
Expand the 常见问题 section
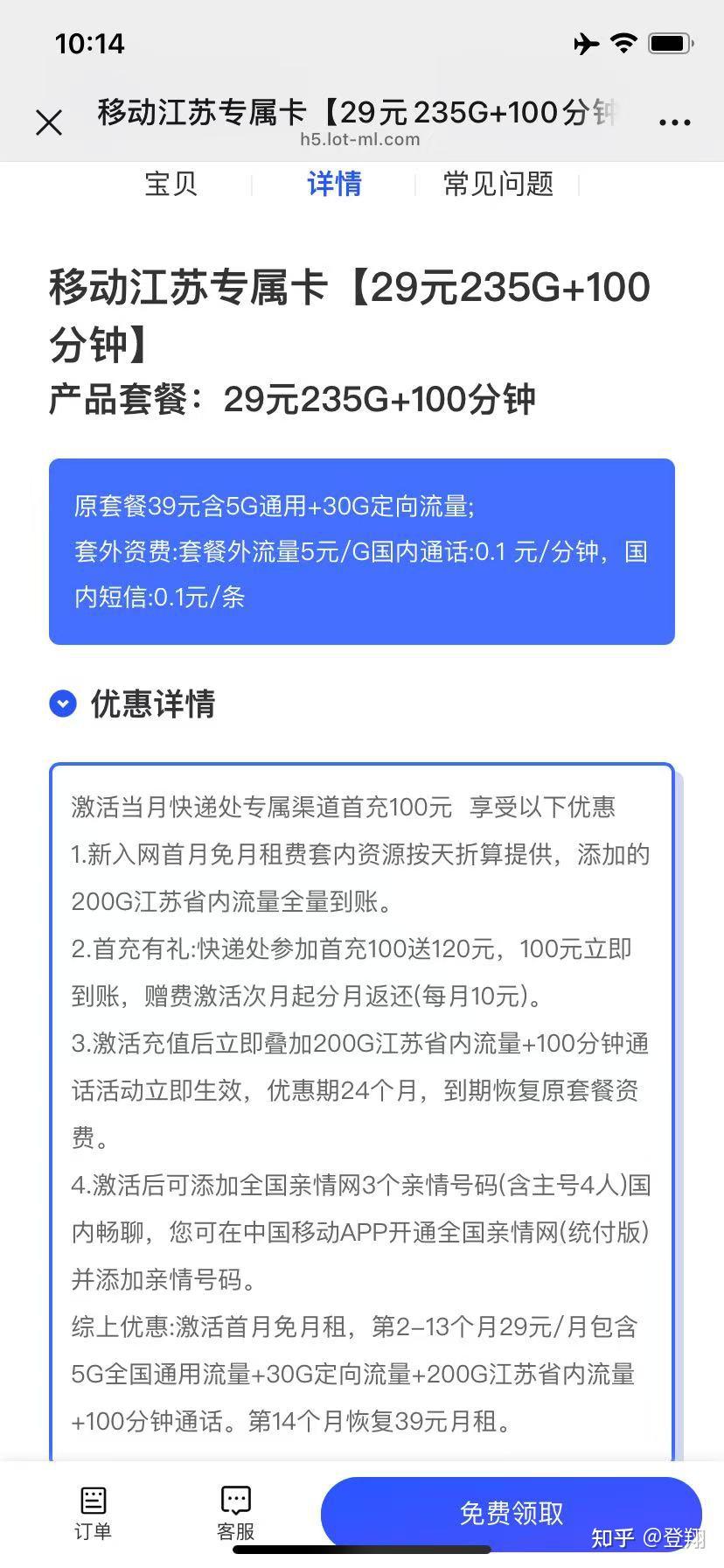tap(497, 184)
